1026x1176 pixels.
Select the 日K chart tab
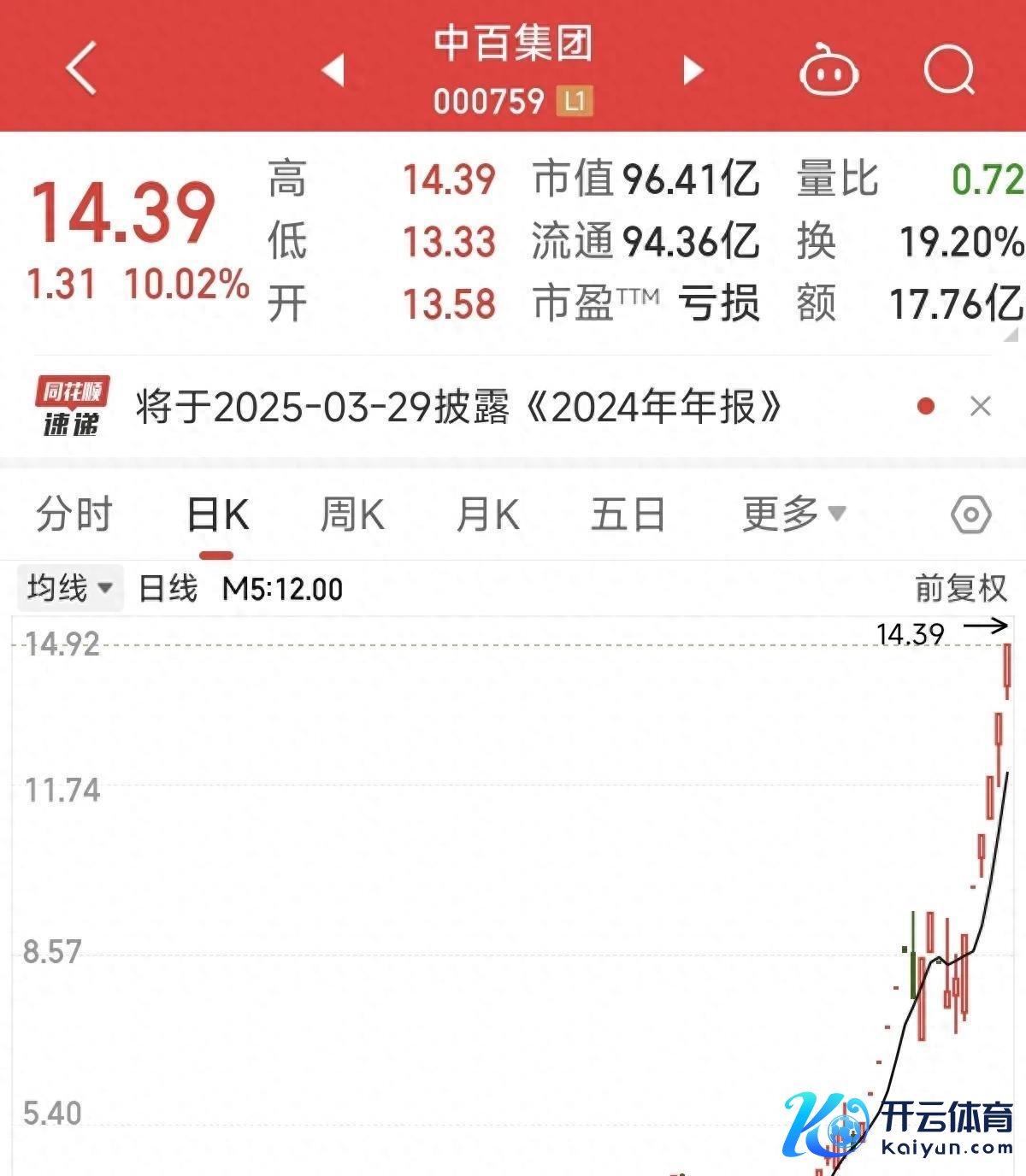[217, 515]
